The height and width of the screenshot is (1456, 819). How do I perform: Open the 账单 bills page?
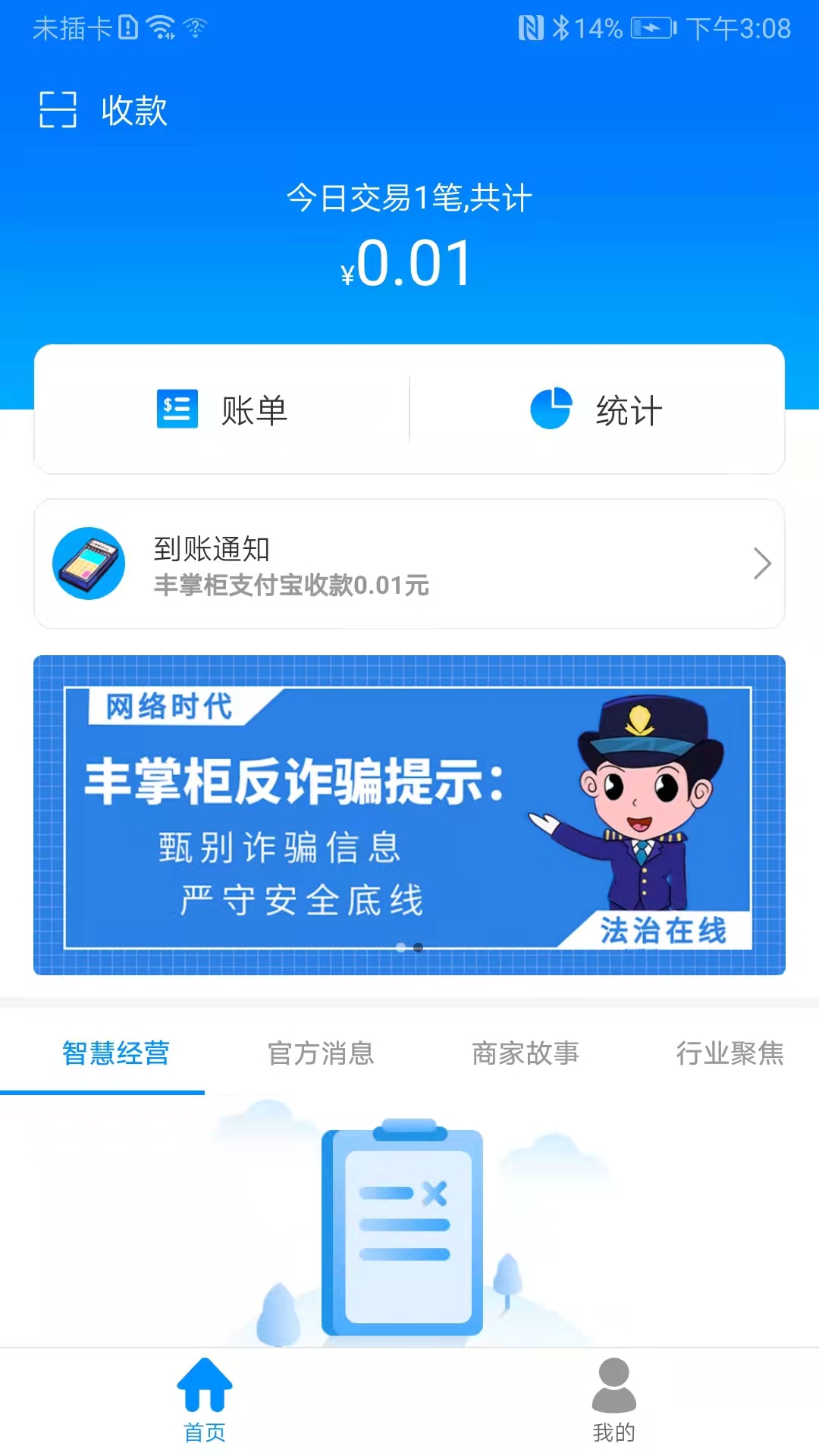click(222, 409)
